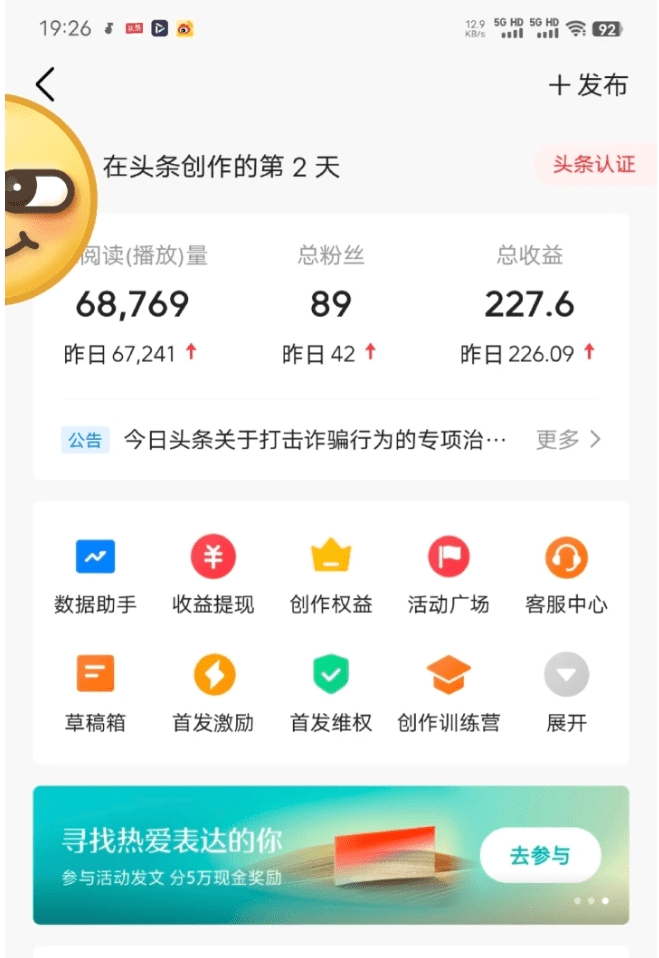This screenshot has width=659, height=958.
Task: Go back using the top arrow
Action: click(45, 86)
